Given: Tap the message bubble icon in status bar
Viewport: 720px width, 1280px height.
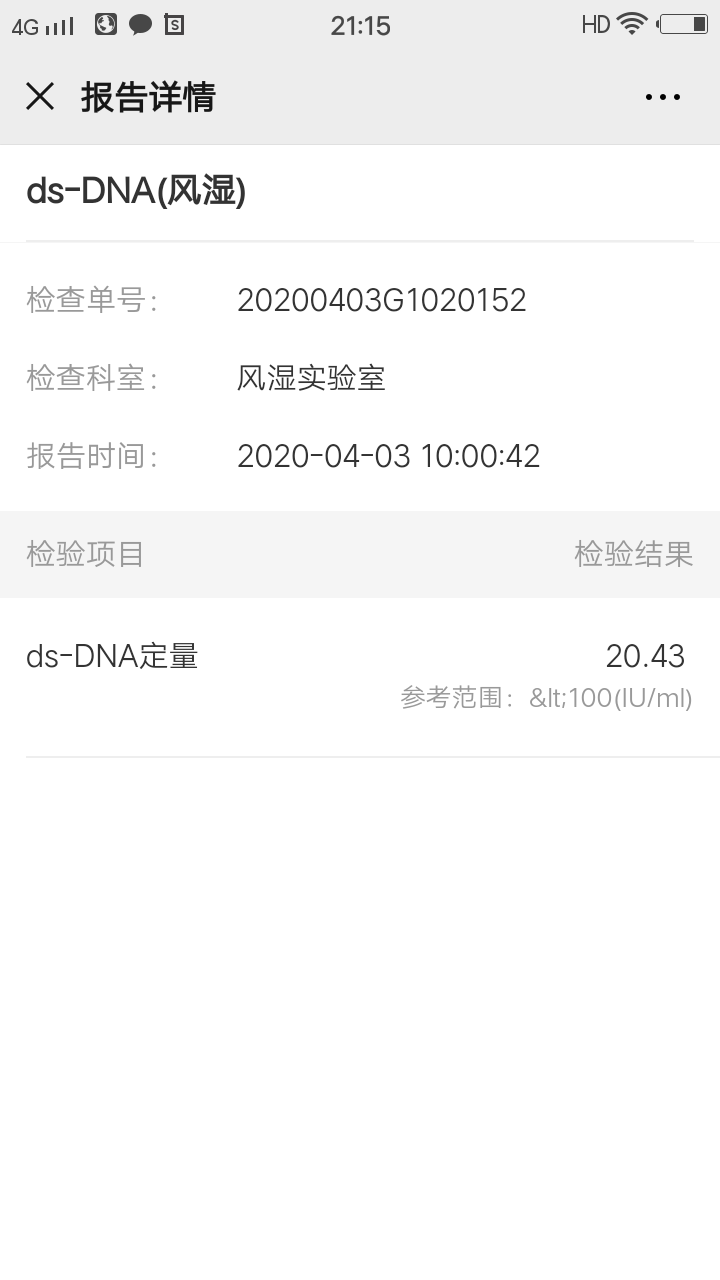Looking at the screenshot, I should [140, 24].
